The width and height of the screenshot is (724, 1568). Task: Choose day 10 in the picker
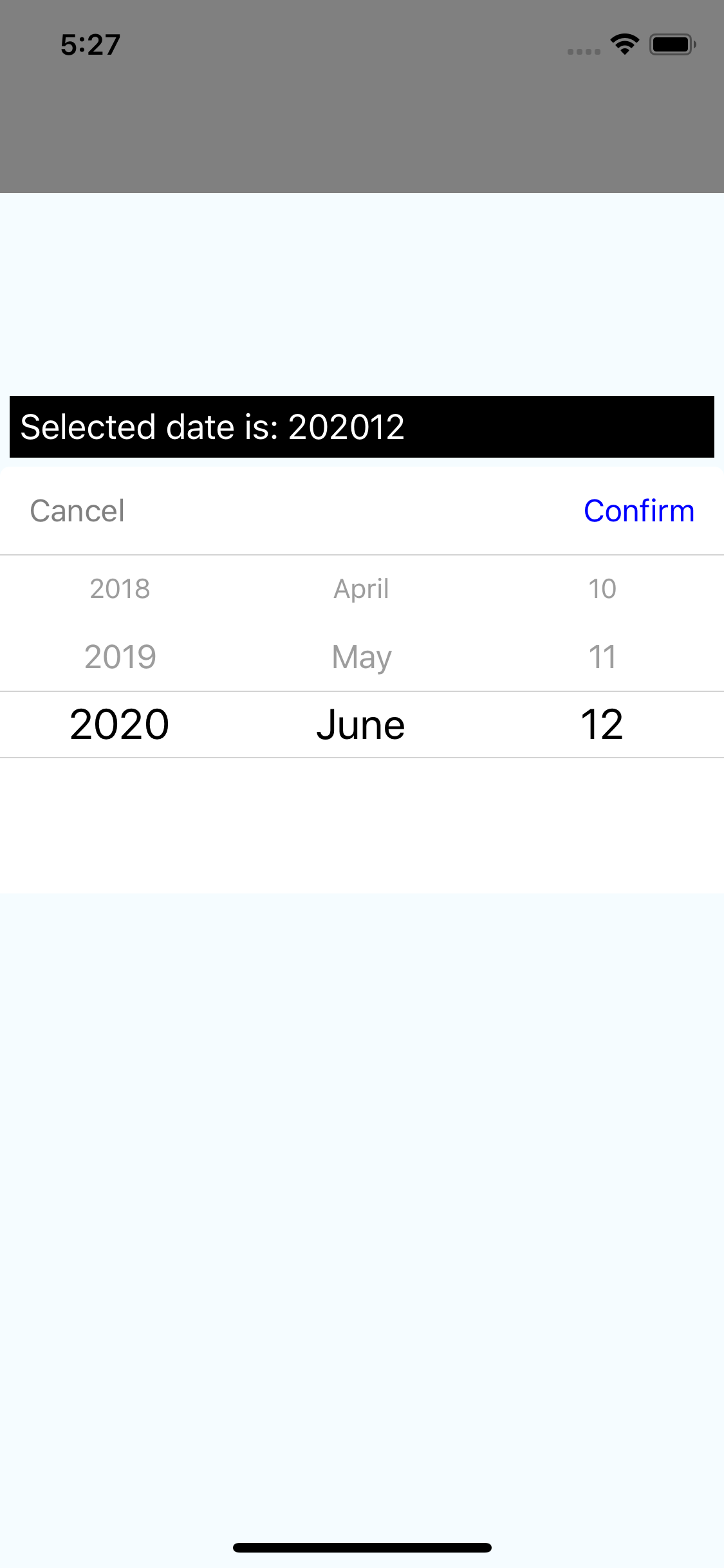[x=602, y=588]
